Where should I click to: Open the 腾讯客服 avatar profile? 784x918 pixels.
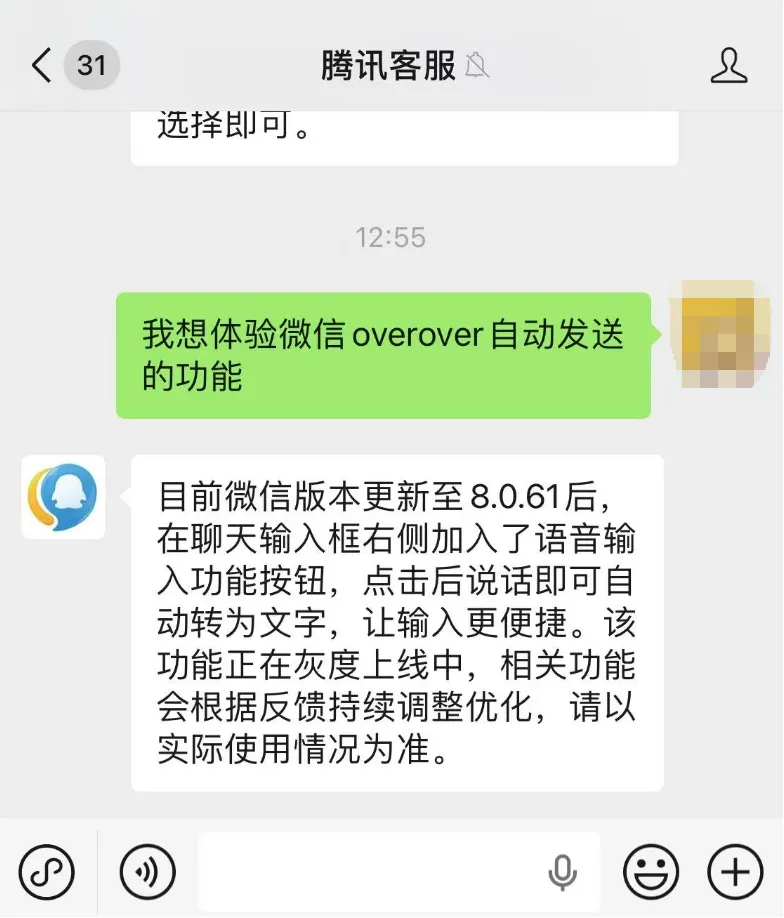[63, 497]
